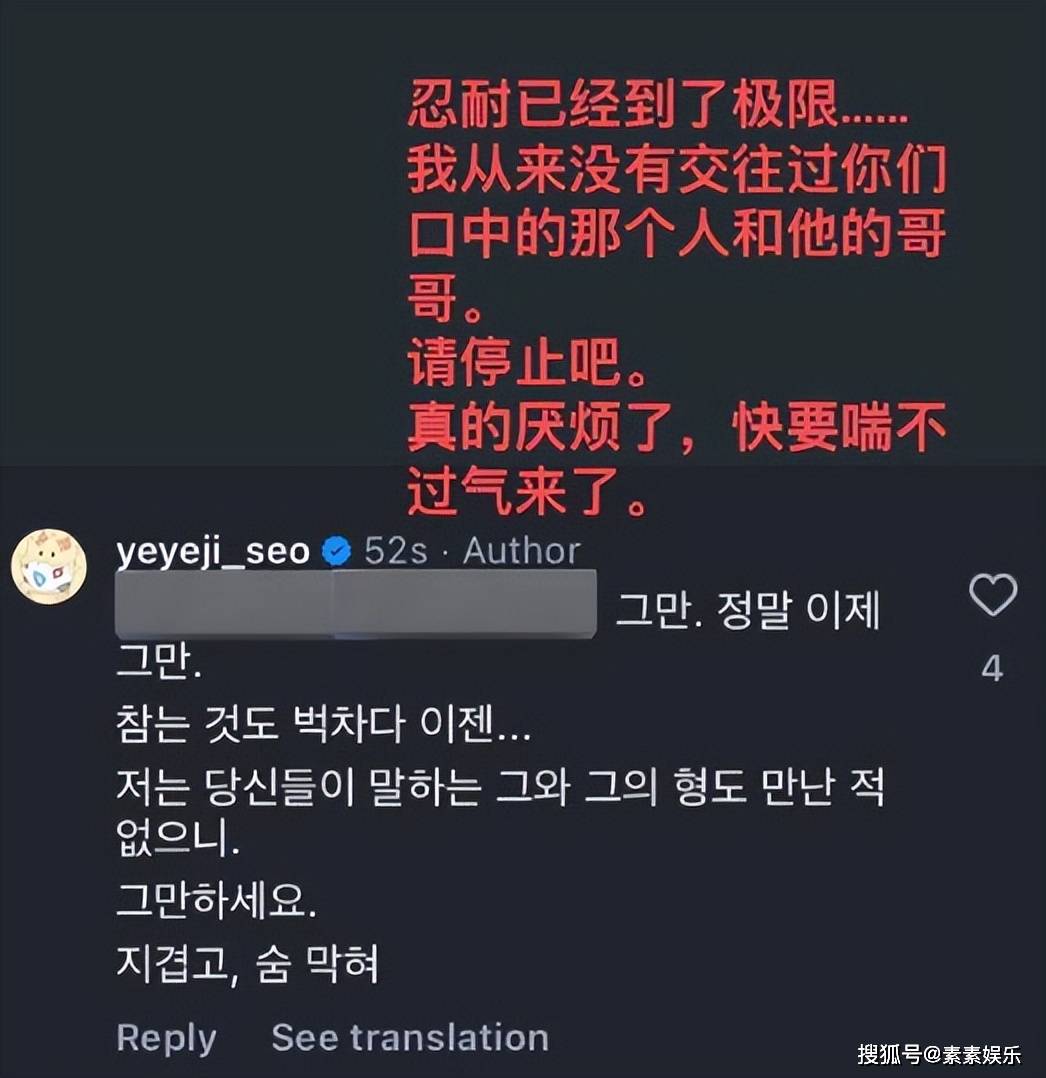Open the yeyeji_seo username profile

213,551
